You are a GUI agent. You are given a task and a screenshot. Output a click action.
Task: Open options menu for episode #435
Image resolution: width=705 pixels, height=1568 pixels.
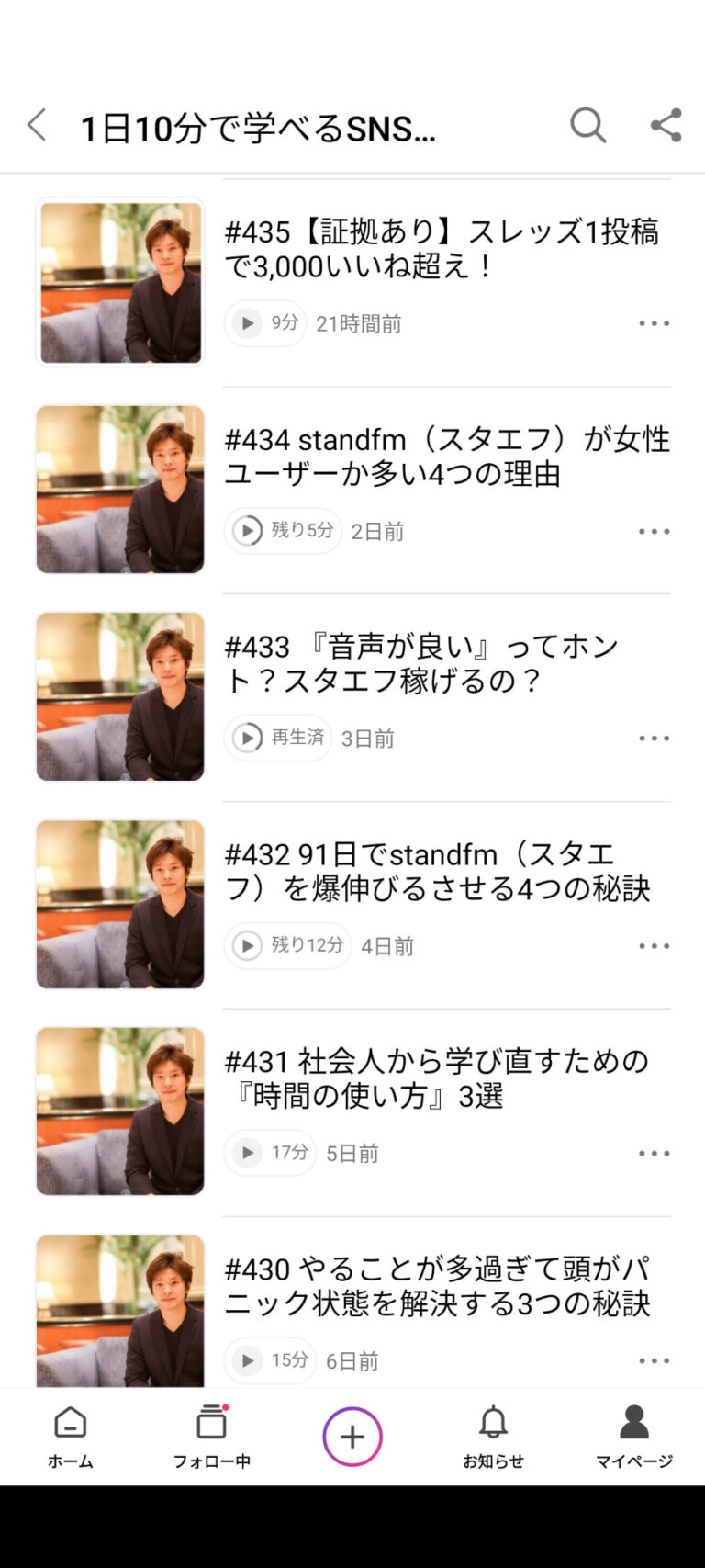(654, 323)
